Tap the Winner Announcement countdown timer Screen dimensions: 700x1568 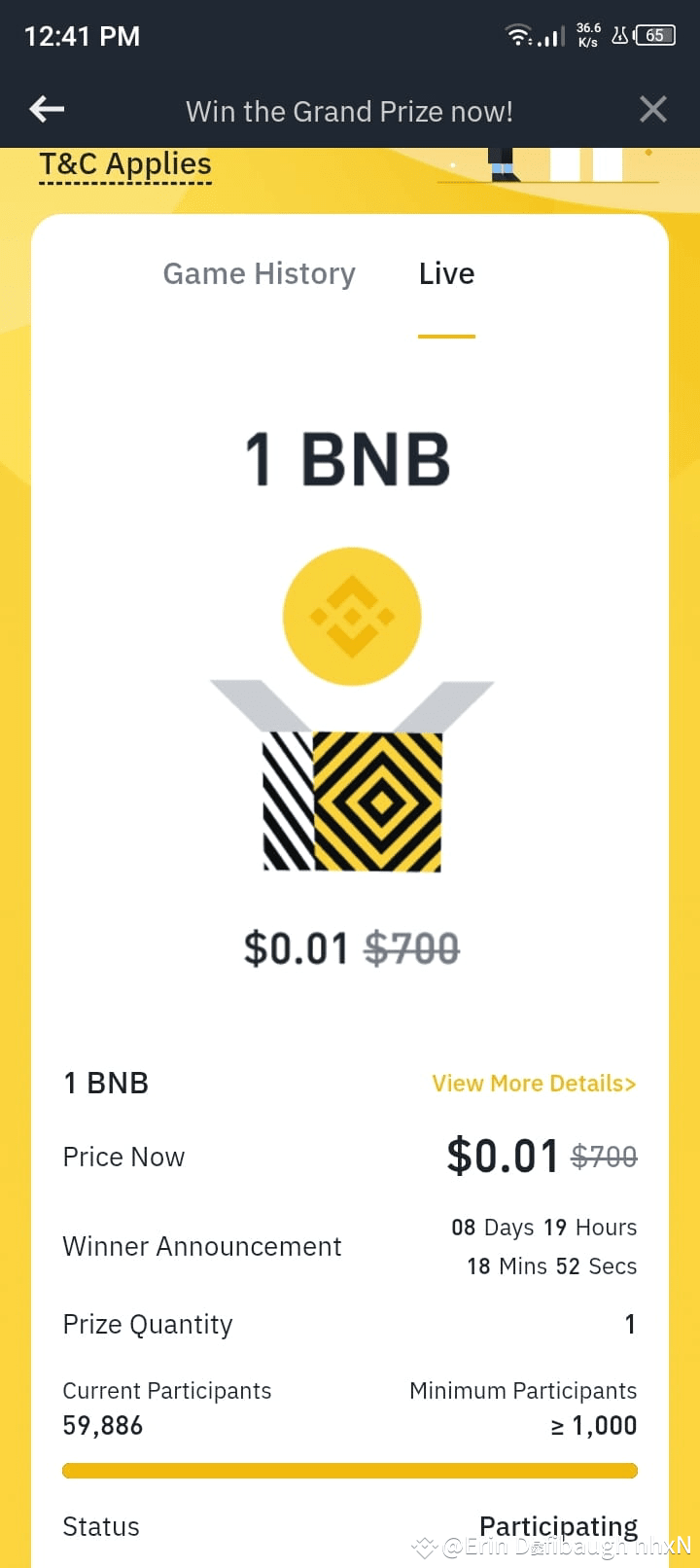[544, 1246]
